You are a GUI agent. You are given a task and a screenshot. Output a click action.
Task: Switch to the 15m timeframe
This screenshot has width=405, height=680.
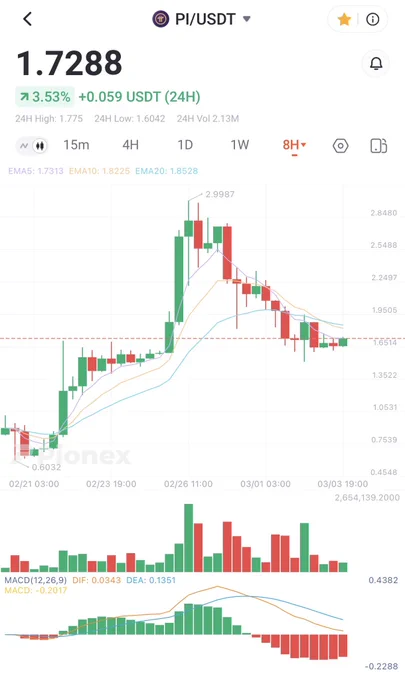(76, 145)
